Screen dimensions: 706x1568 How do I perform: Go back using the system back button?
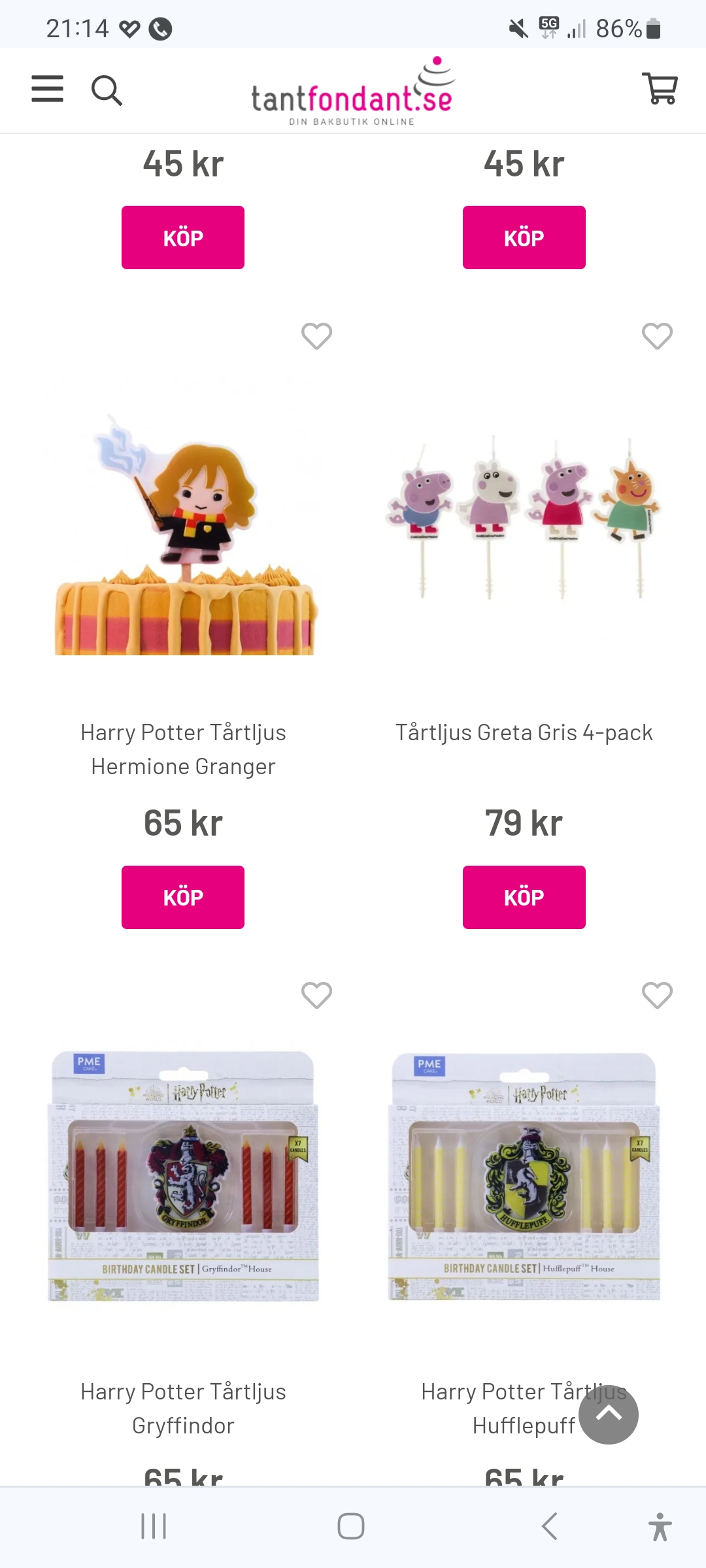coord(550,1526)
